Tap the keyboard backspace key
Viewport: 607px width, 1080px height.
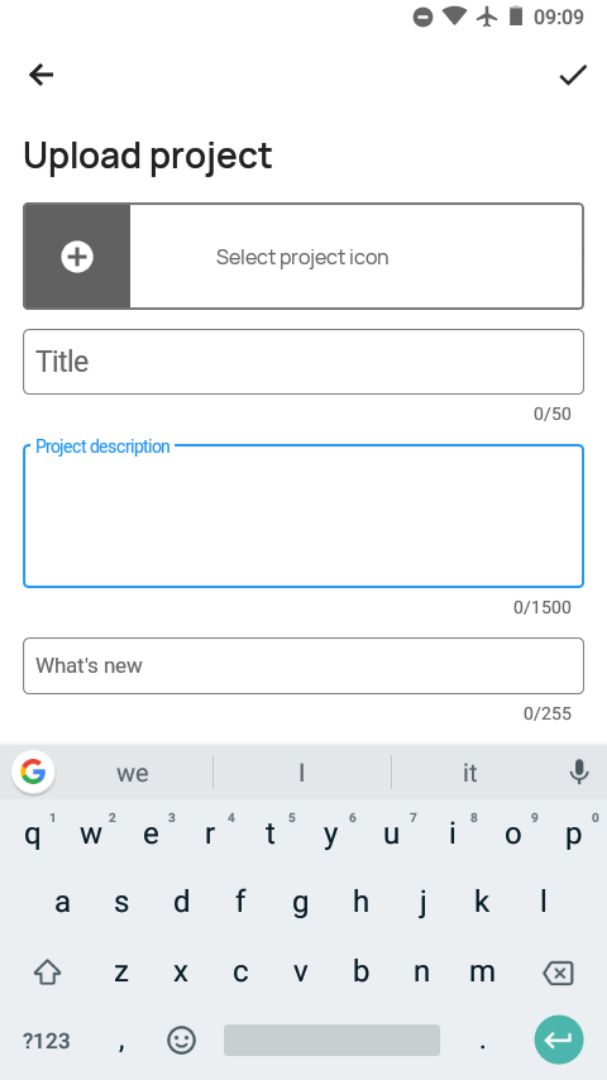pos(558,973)
